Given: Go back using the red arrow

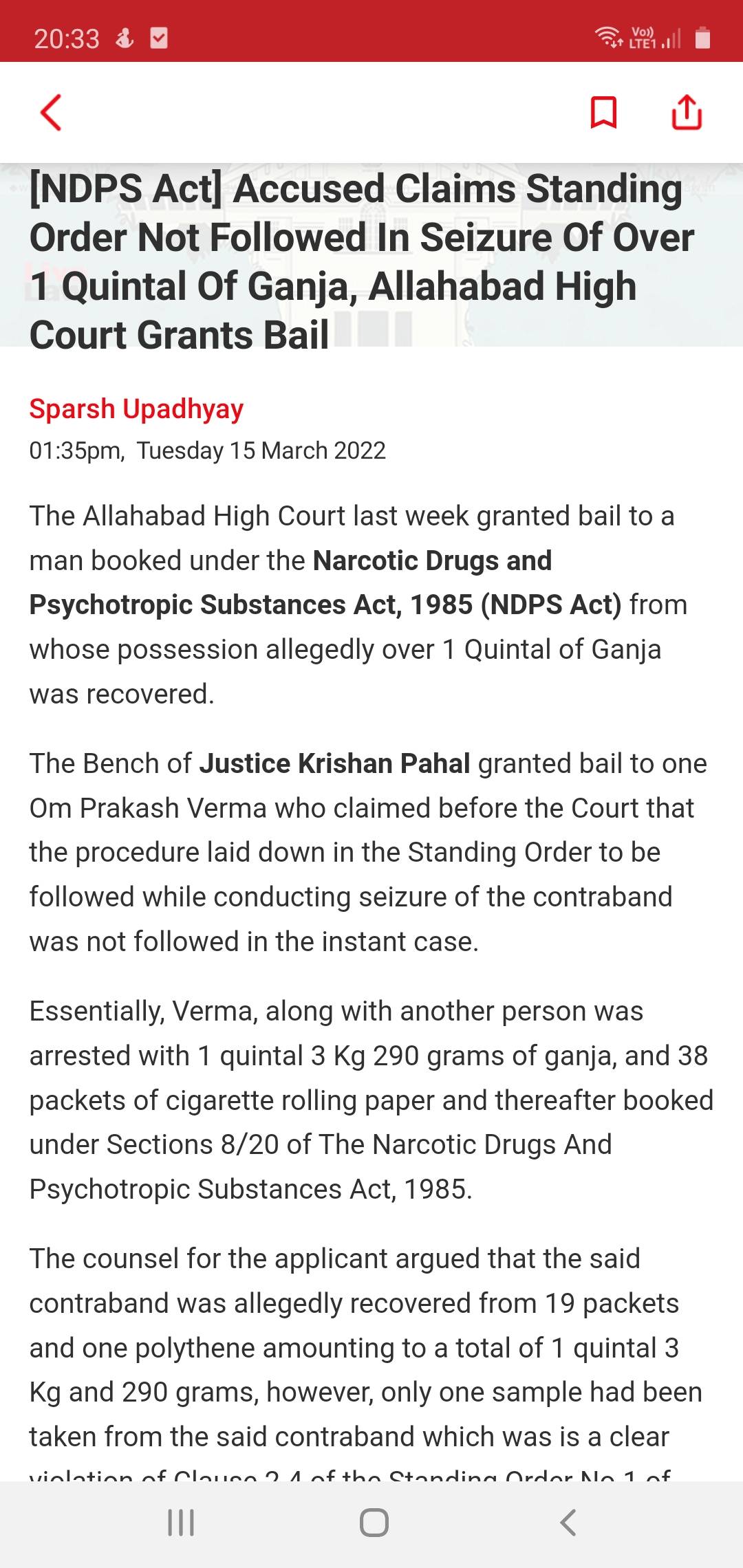Looking at the screenshot, I should coord(51,112).
